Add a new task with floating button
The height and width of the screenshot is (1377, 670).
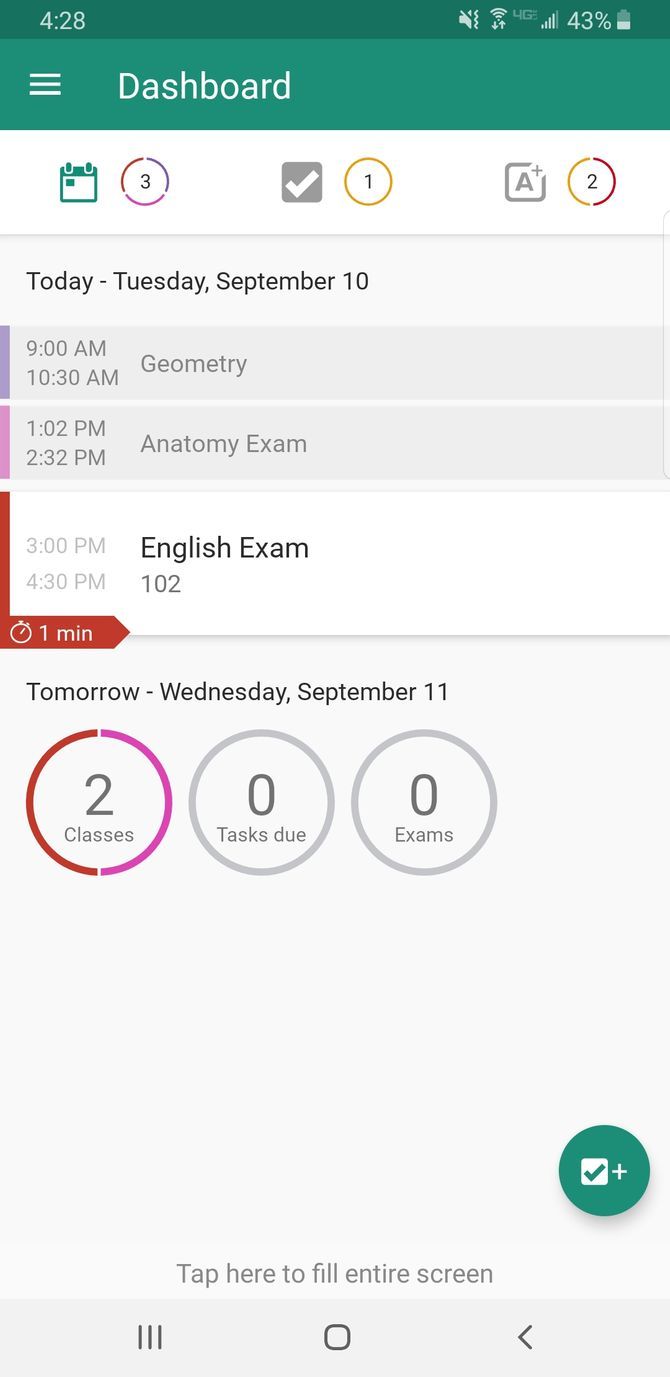coord(604,1171)
